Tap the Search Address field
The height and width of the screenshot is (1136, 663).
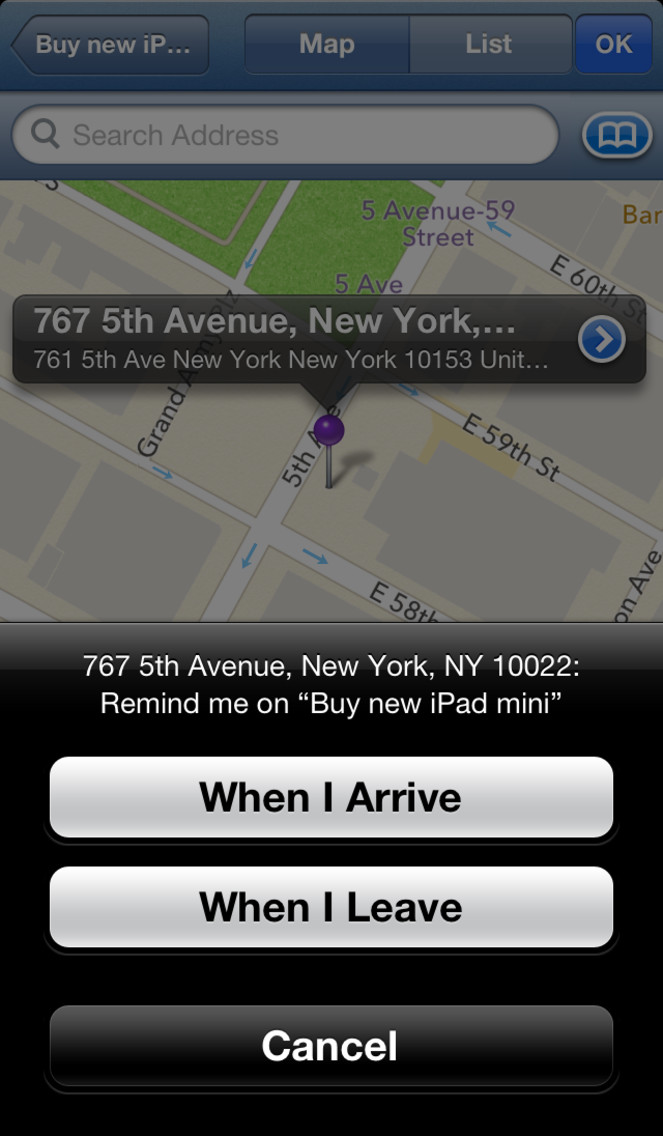(285, 135)
